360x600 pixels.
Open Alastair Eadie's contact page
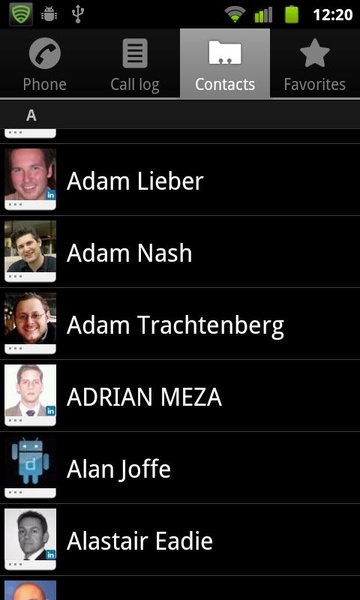[x=180, y=540]
